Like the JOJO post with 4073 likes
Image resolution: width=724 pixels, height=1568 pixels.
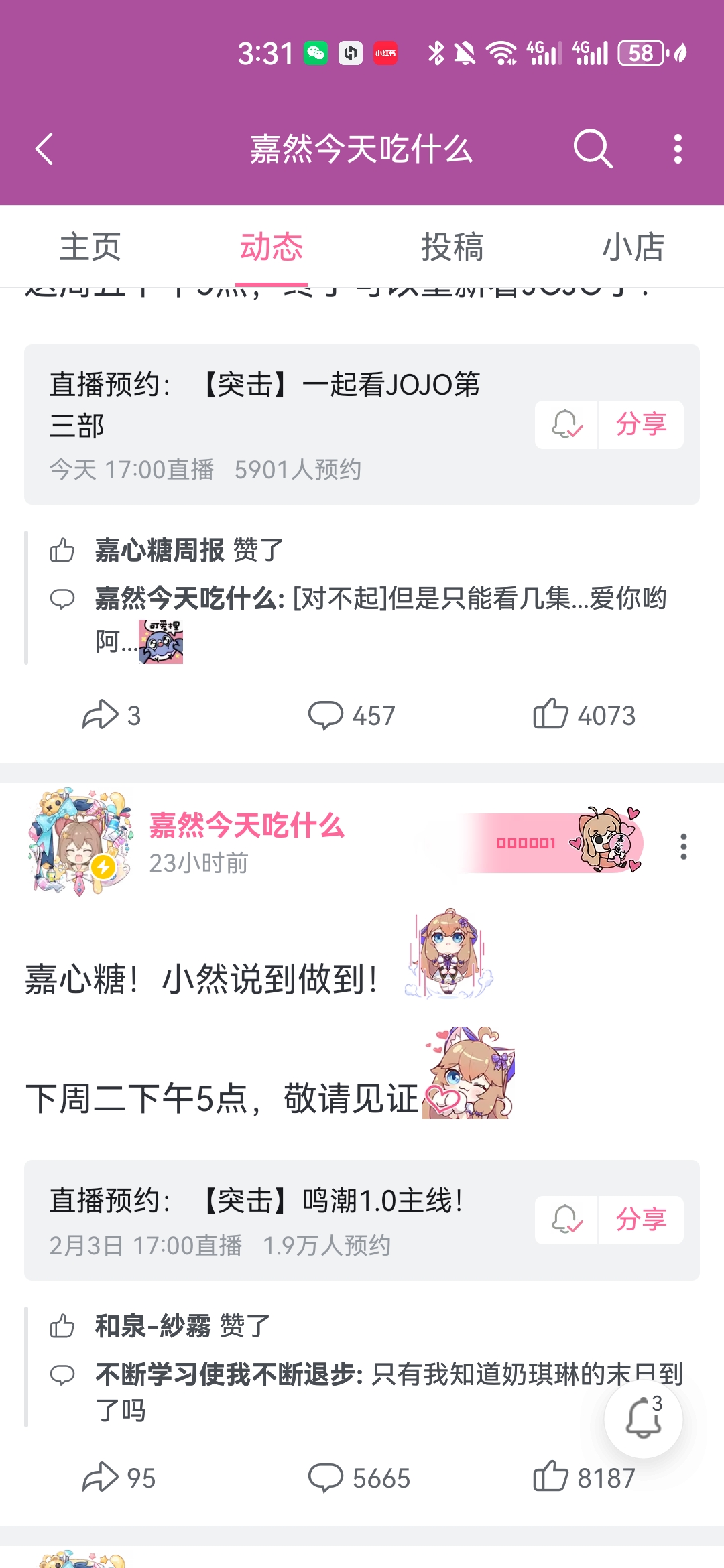(584, 715)
